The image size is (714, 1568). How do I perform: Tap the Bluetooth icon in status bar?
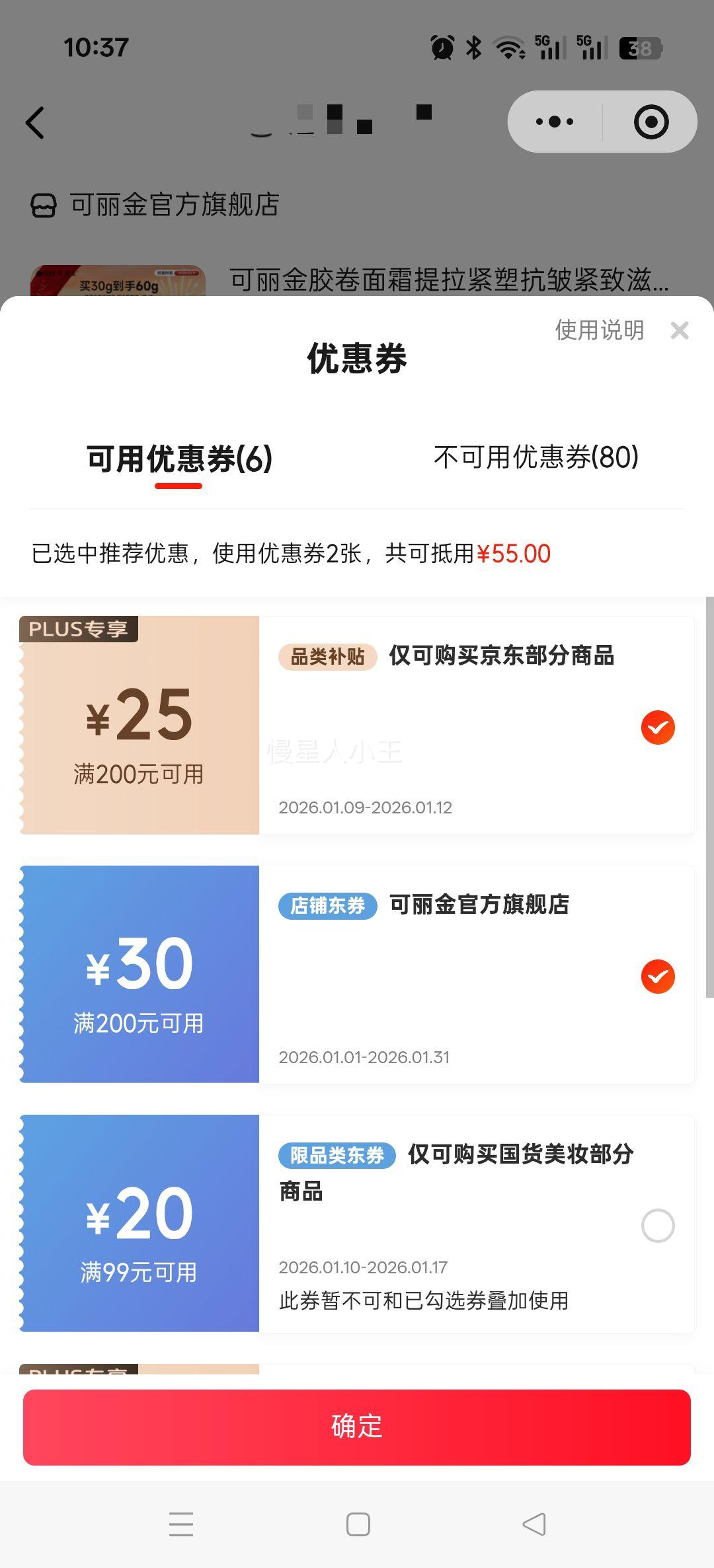point(475,47)
